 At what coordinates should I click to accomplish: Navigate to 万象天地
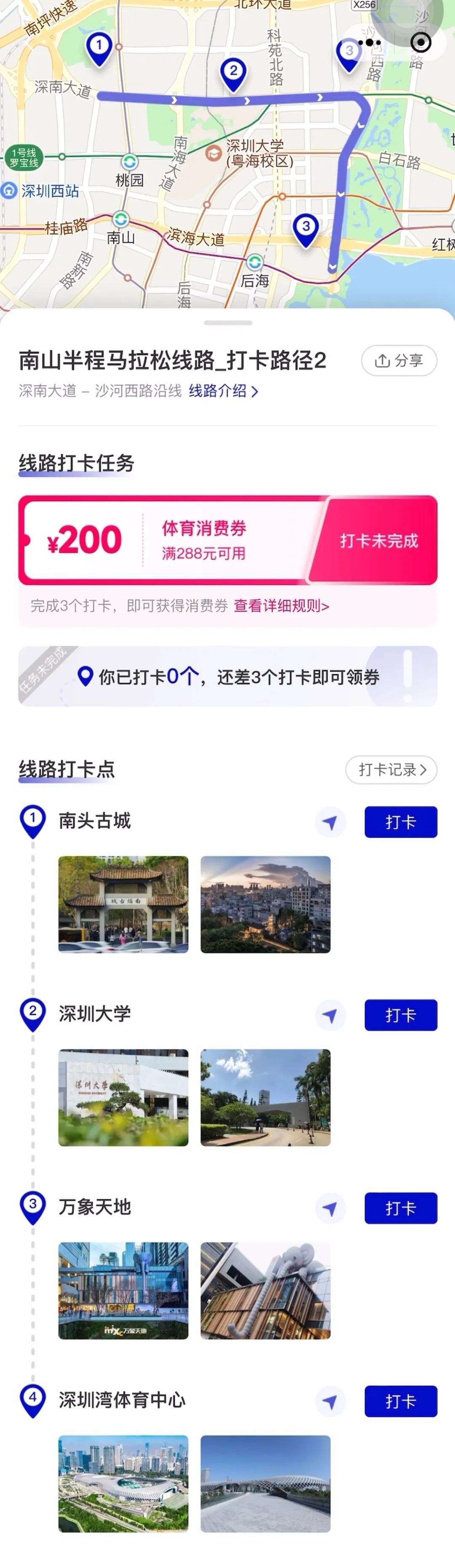330,1208
